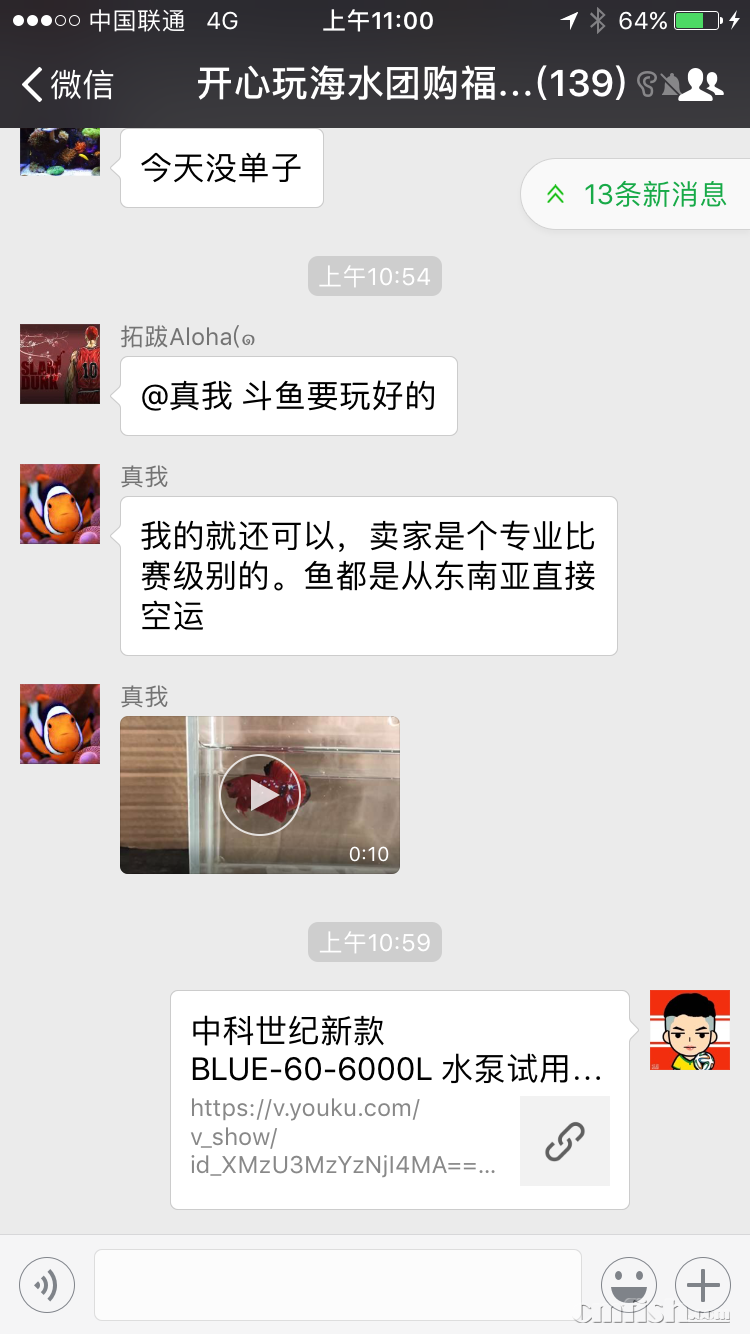
Task: Go back to the 微信 chat list
Action: pos(66,84)
